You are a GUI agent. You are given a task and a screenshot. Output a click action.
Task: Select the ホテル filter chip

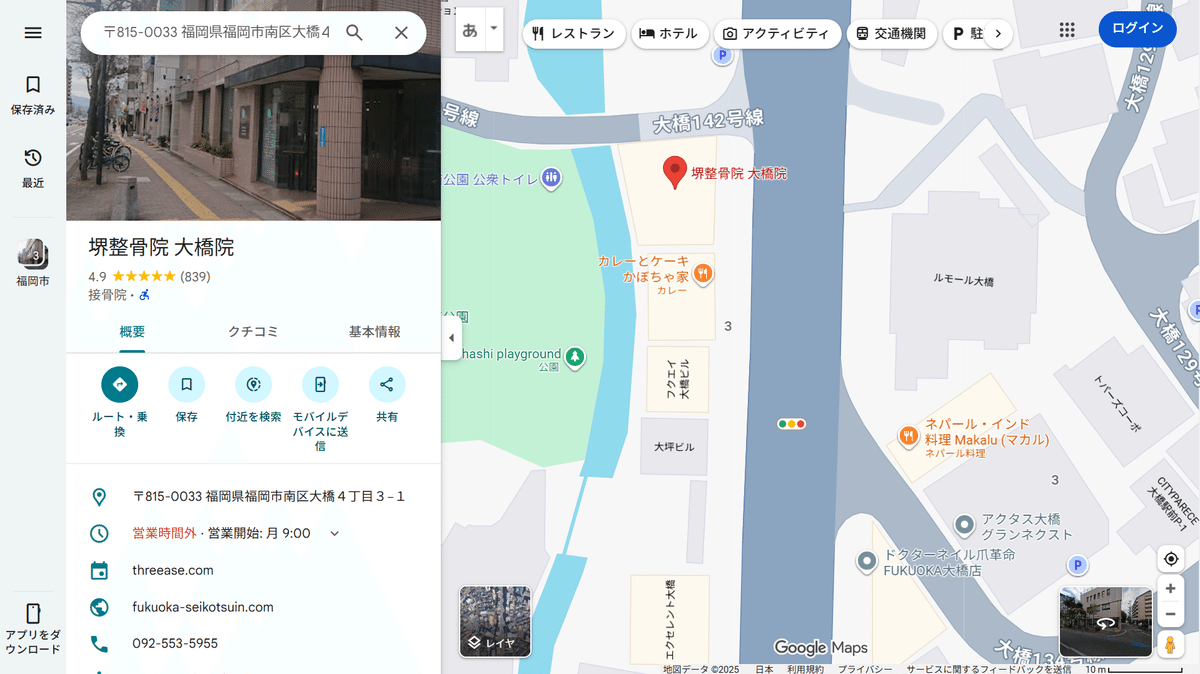(669, 33)
